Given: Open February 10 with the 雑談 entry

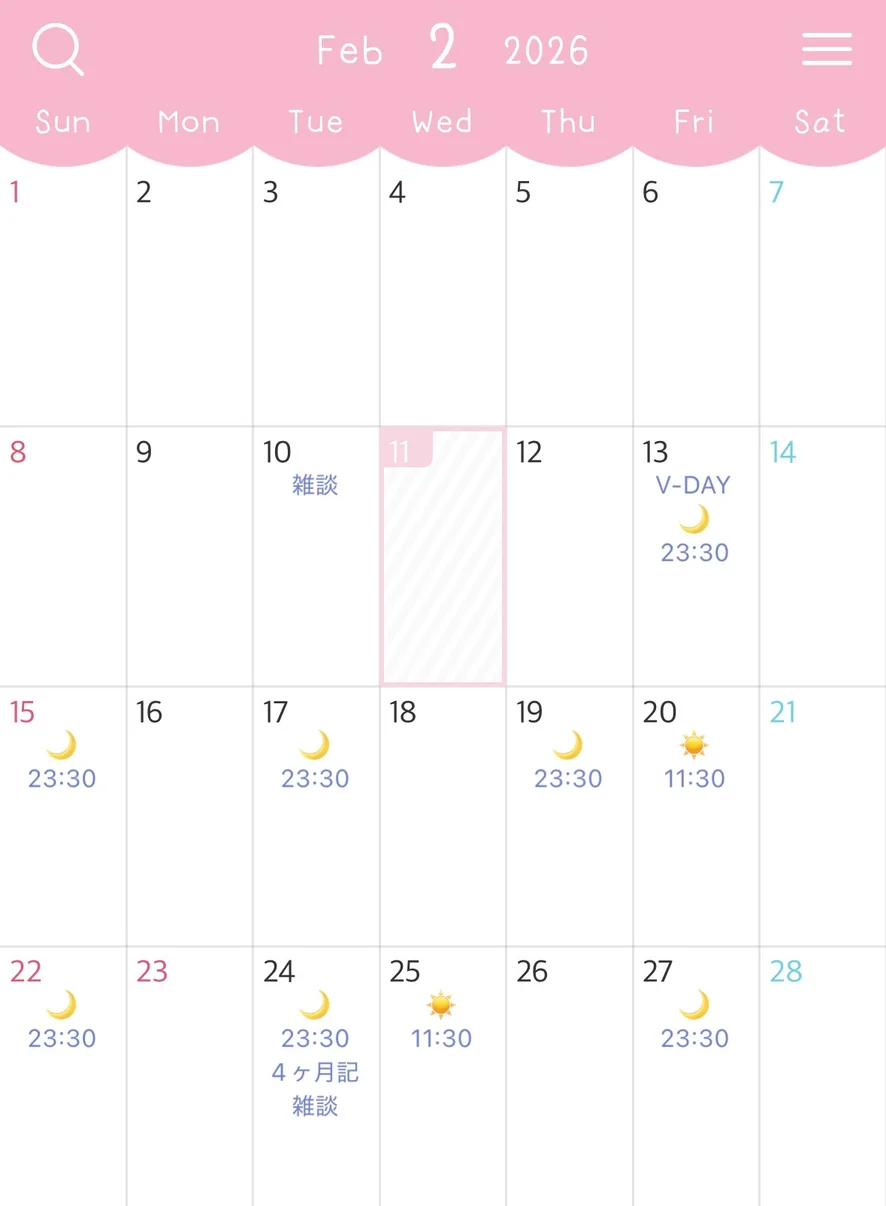Looking at the screenshot, I should [316, 556].
